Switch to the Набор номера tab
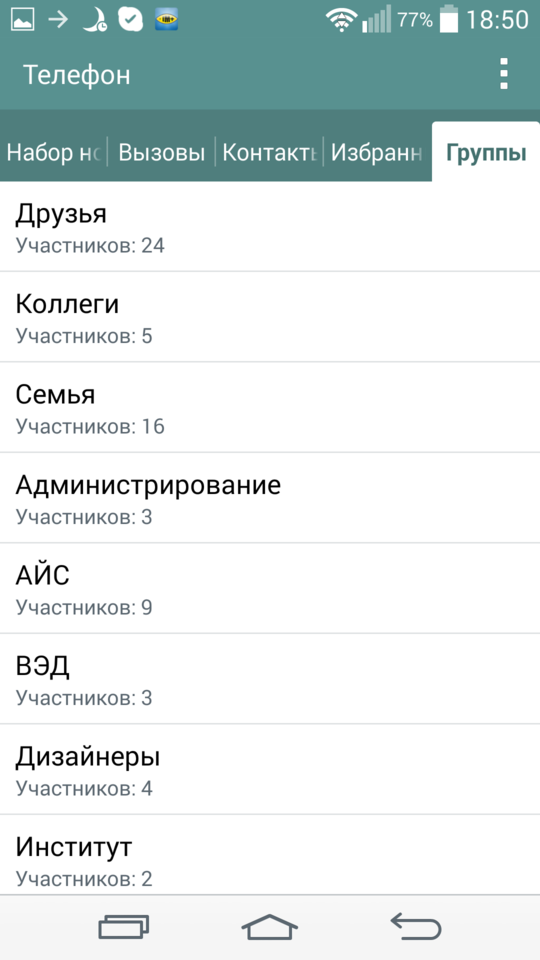The height and width of the screenshot is (960, 540). coord(54,152)
